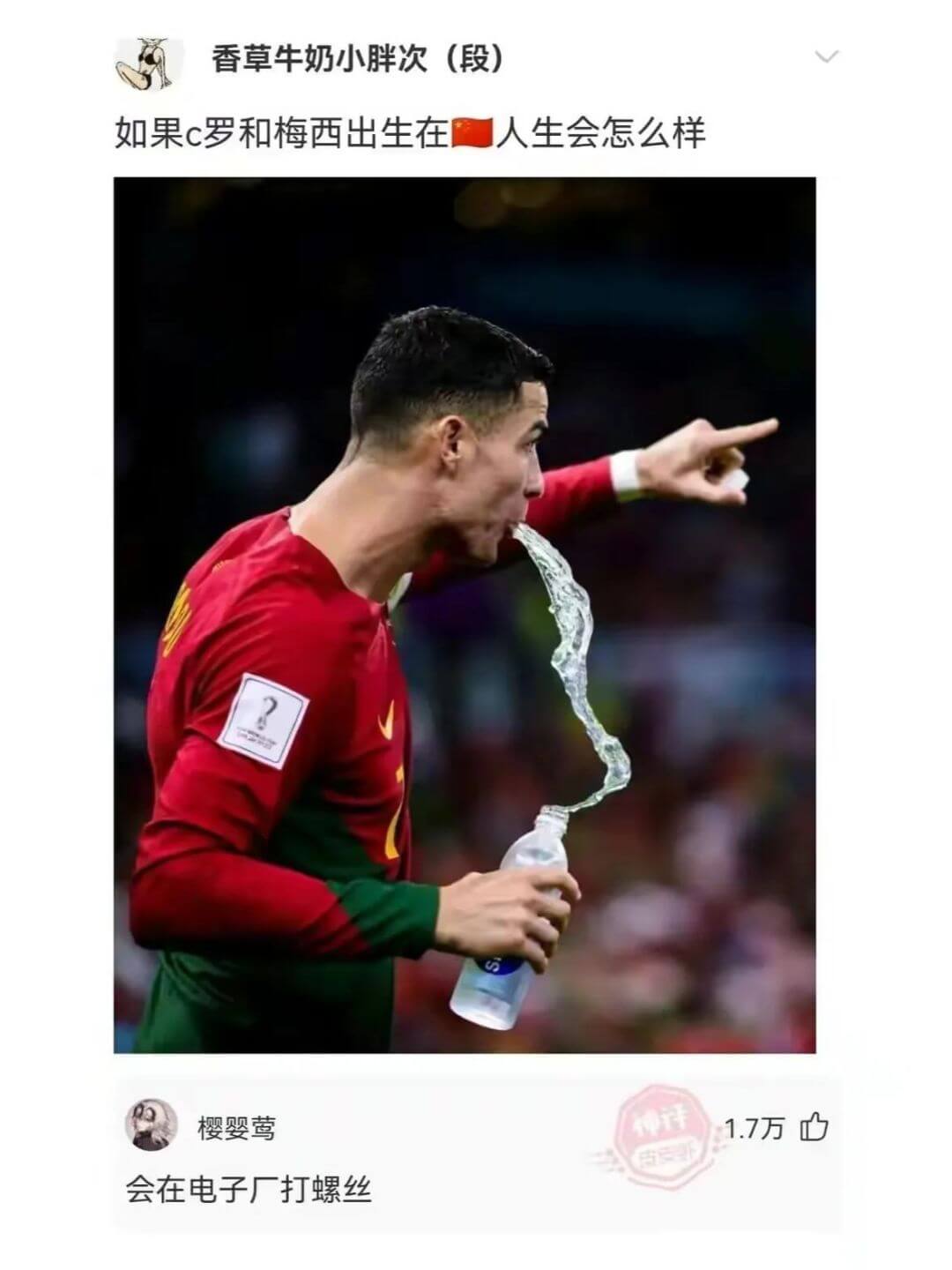
Task: Like 樱婴莺's comment
Action: (x=814, y=1128)
